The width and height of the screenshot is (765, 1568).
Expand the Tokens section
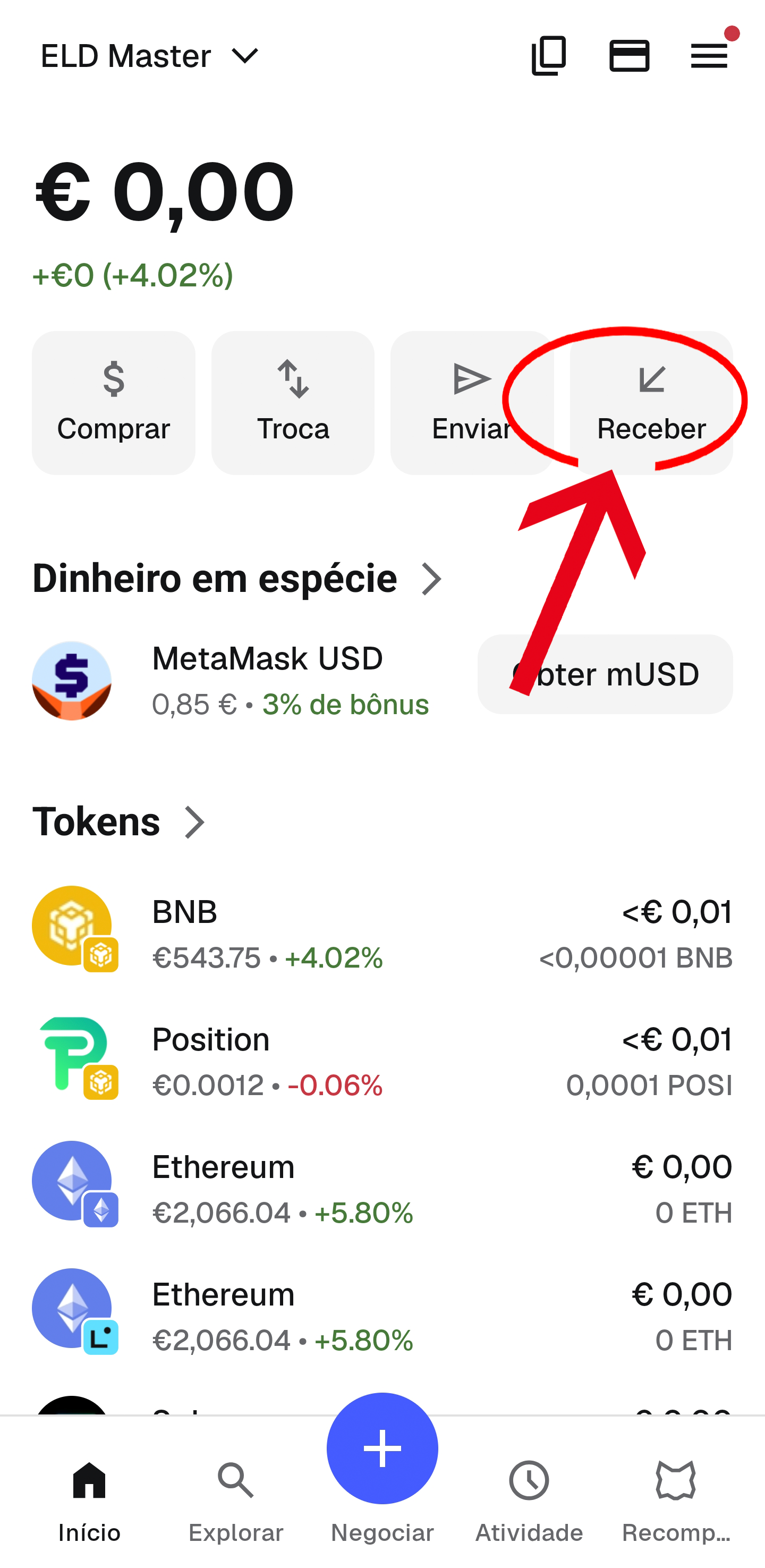(120, 822)
